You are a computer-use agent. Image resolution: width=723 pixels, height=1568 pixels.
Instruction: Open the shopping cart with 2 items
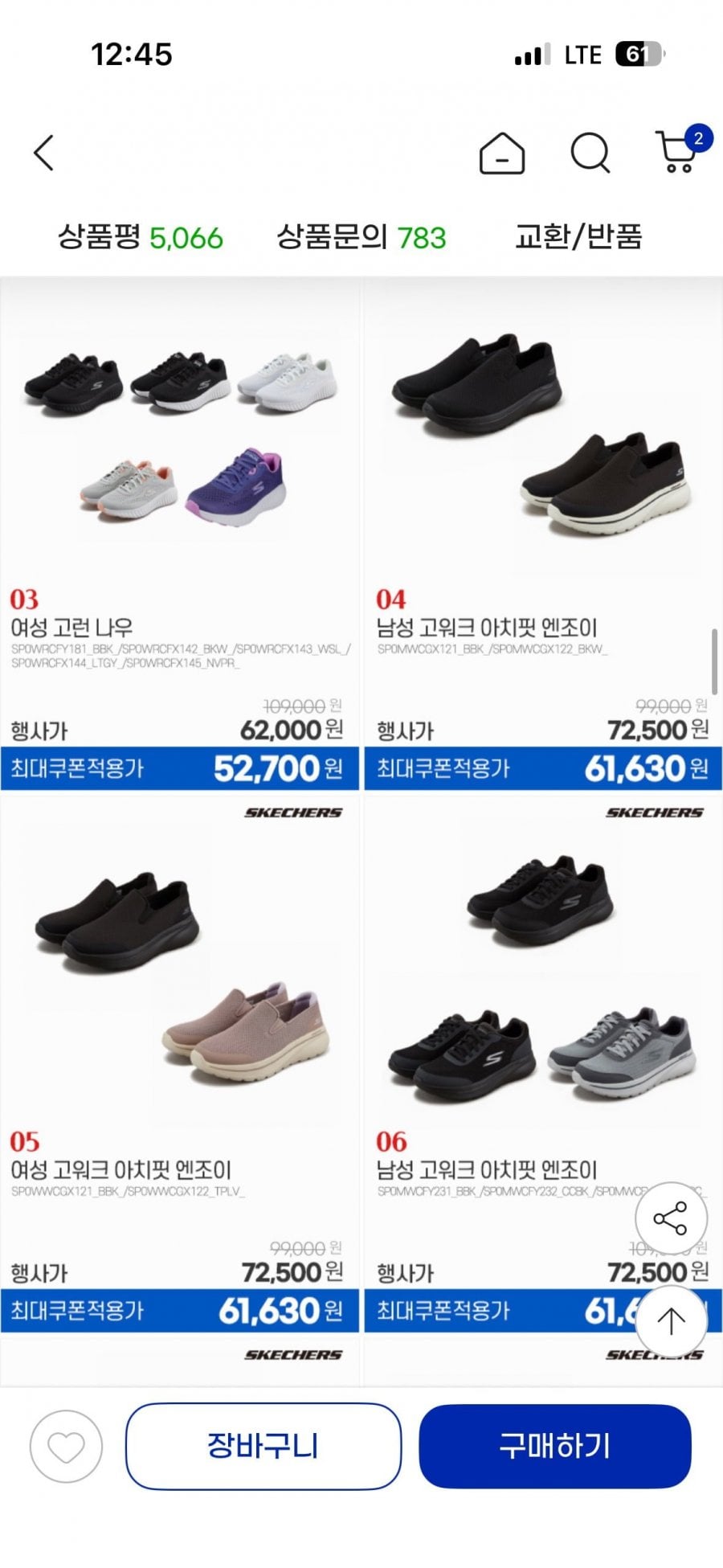(x=679, y=151)
